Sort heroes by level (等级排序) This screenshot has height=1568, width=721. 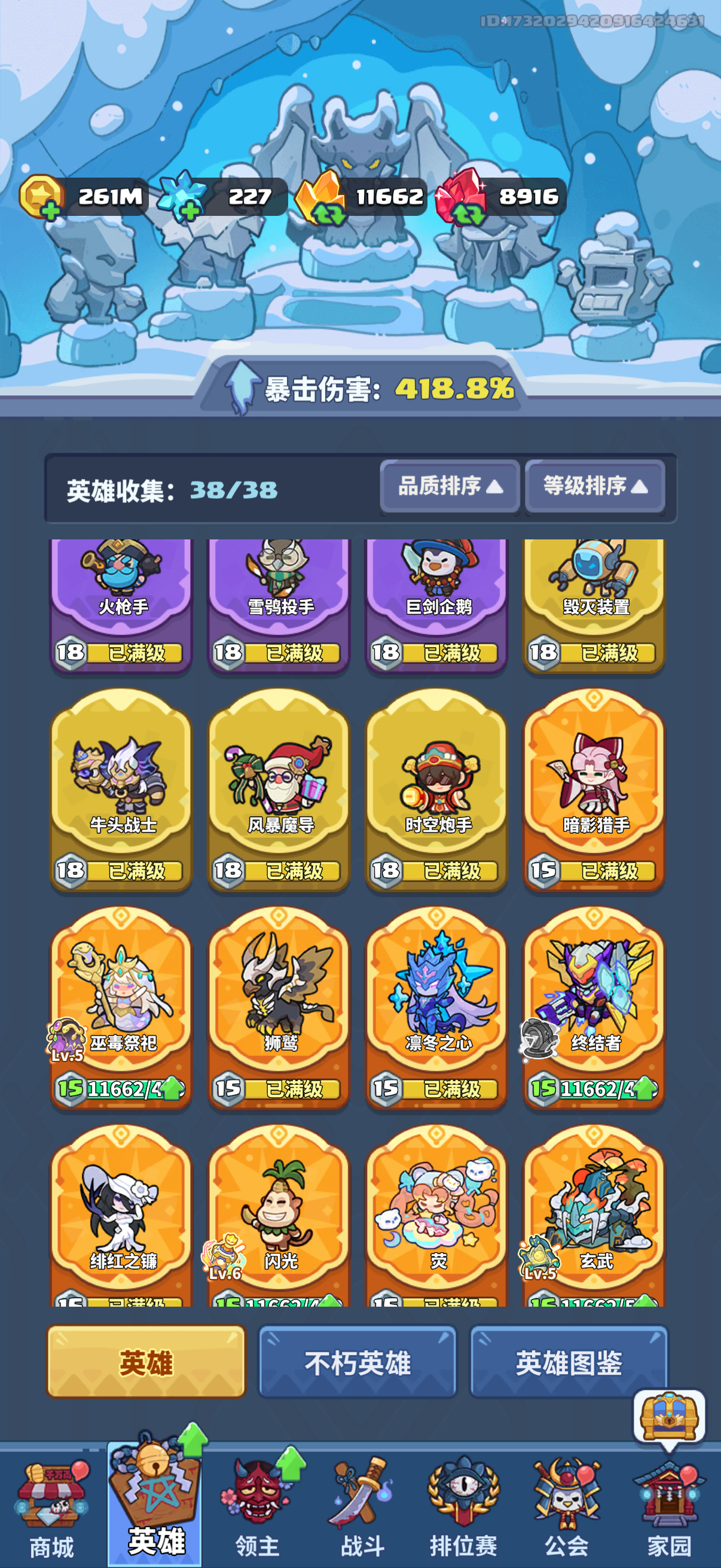(594, 486)
